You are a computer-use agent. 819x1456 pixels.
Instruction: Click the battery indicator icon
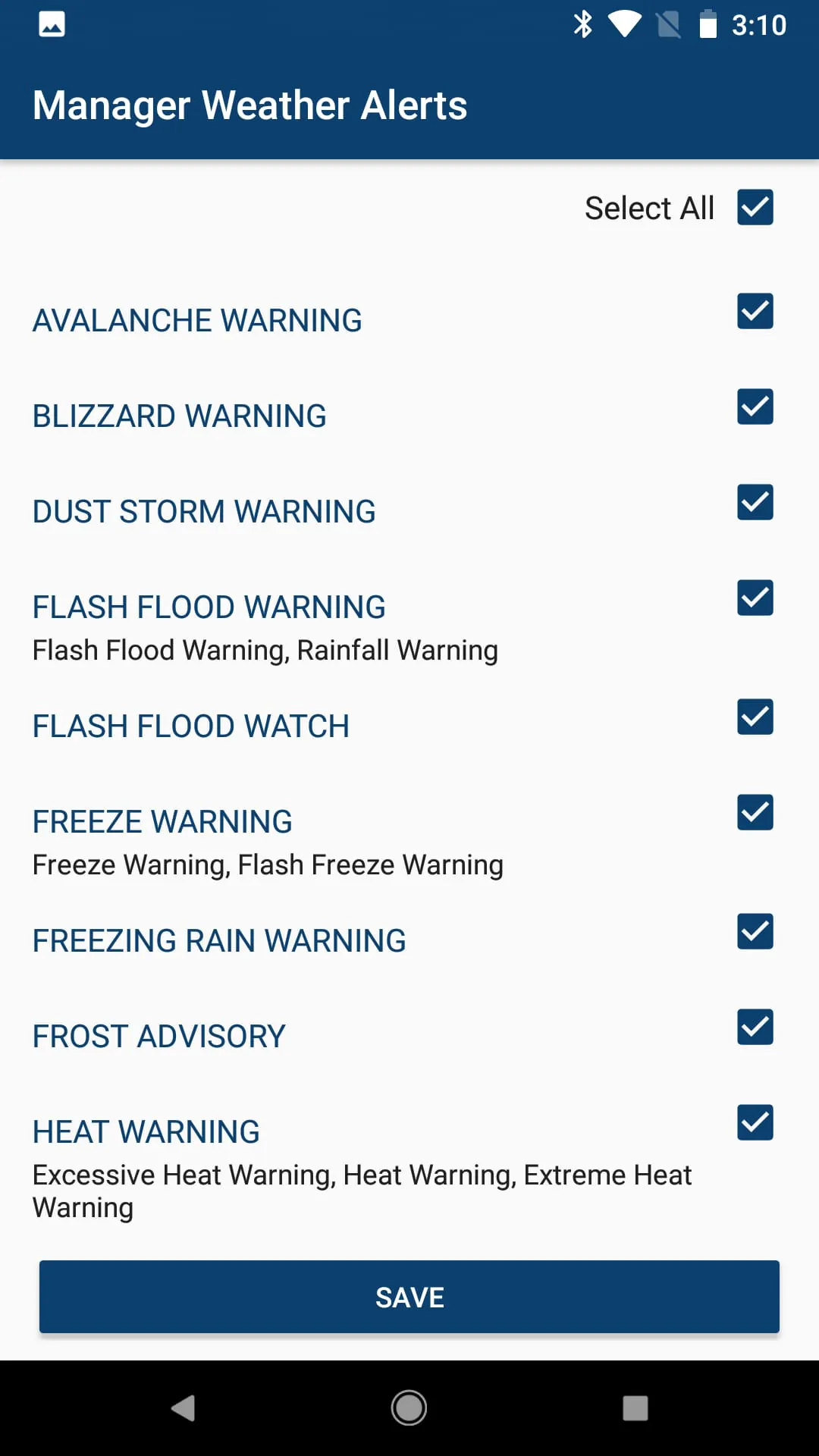tap(710, 25)
